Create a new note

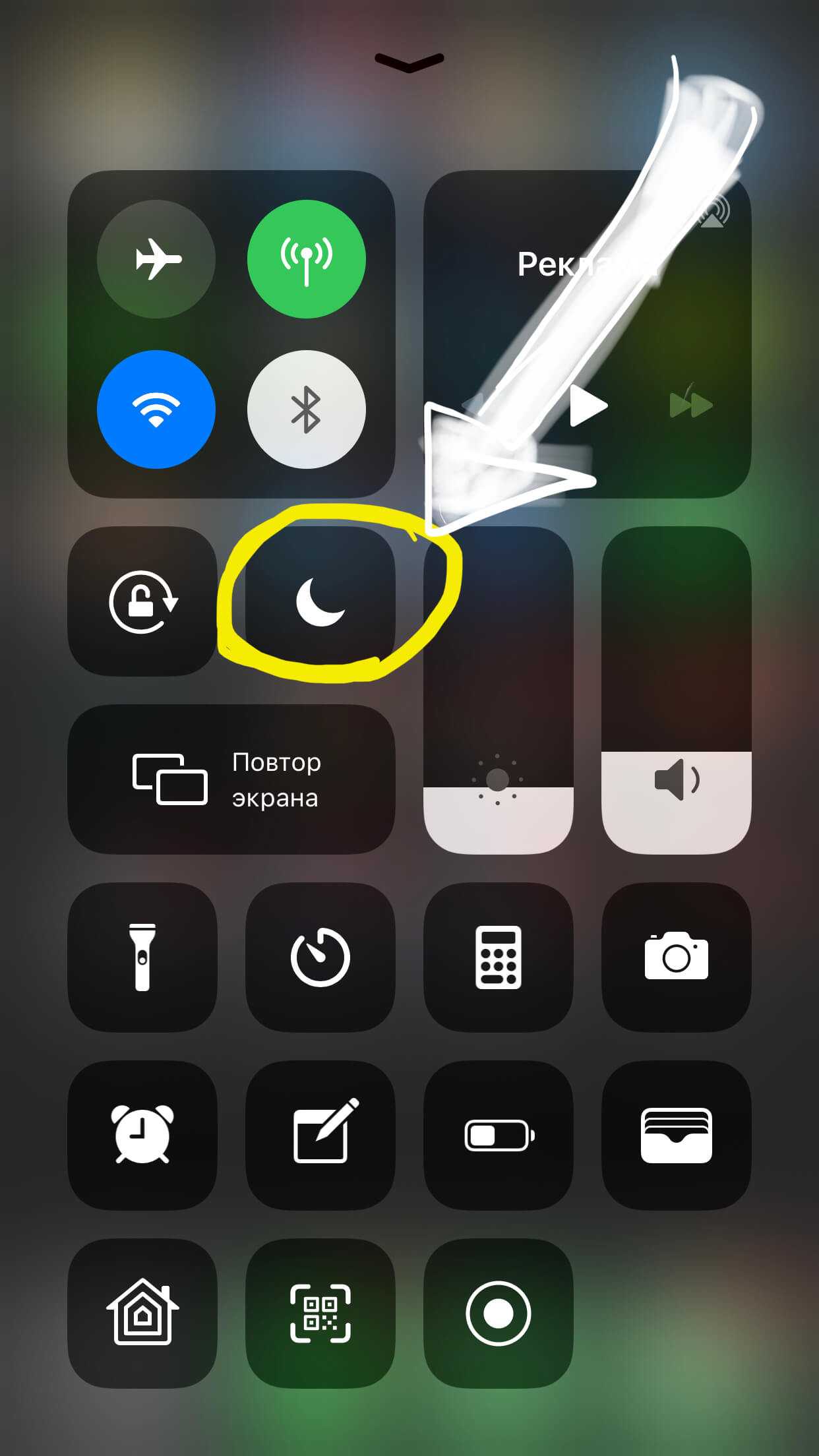click(x=320, y=1136)
